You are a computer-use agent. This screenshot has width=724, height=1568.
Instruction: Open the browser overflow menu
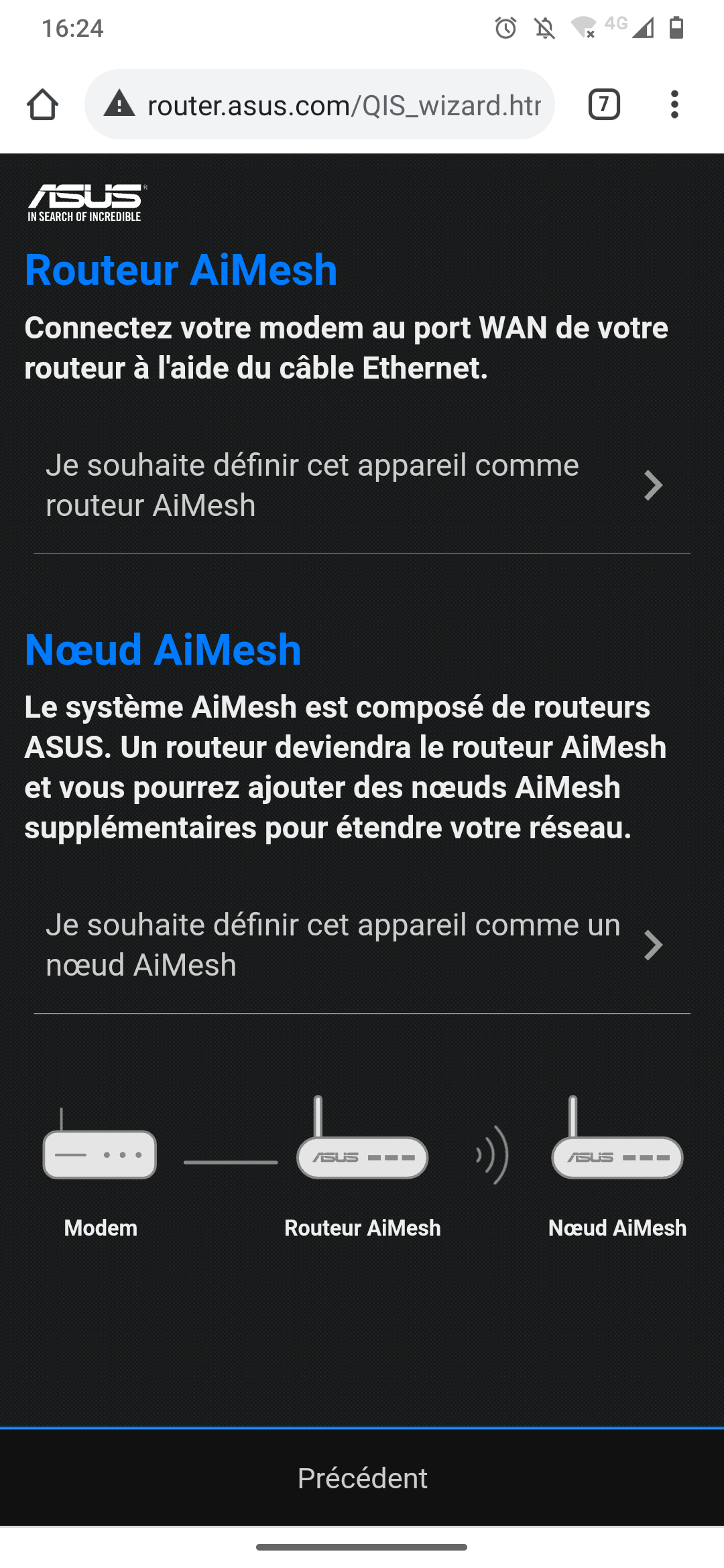pyautogui.click(x=674, y=105)
